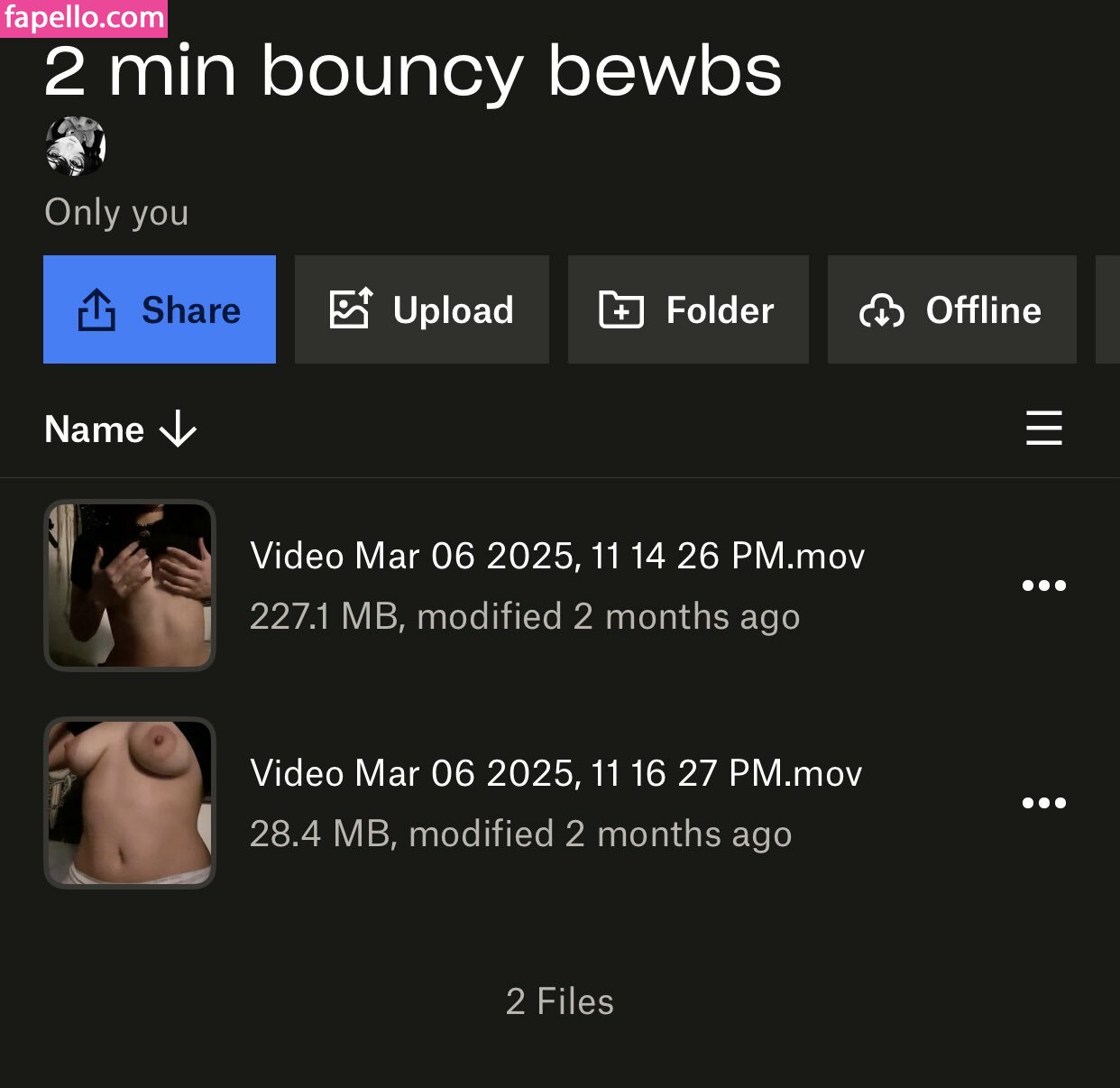Open the 11 14 26 PM video file

click(x=556, y=557)
